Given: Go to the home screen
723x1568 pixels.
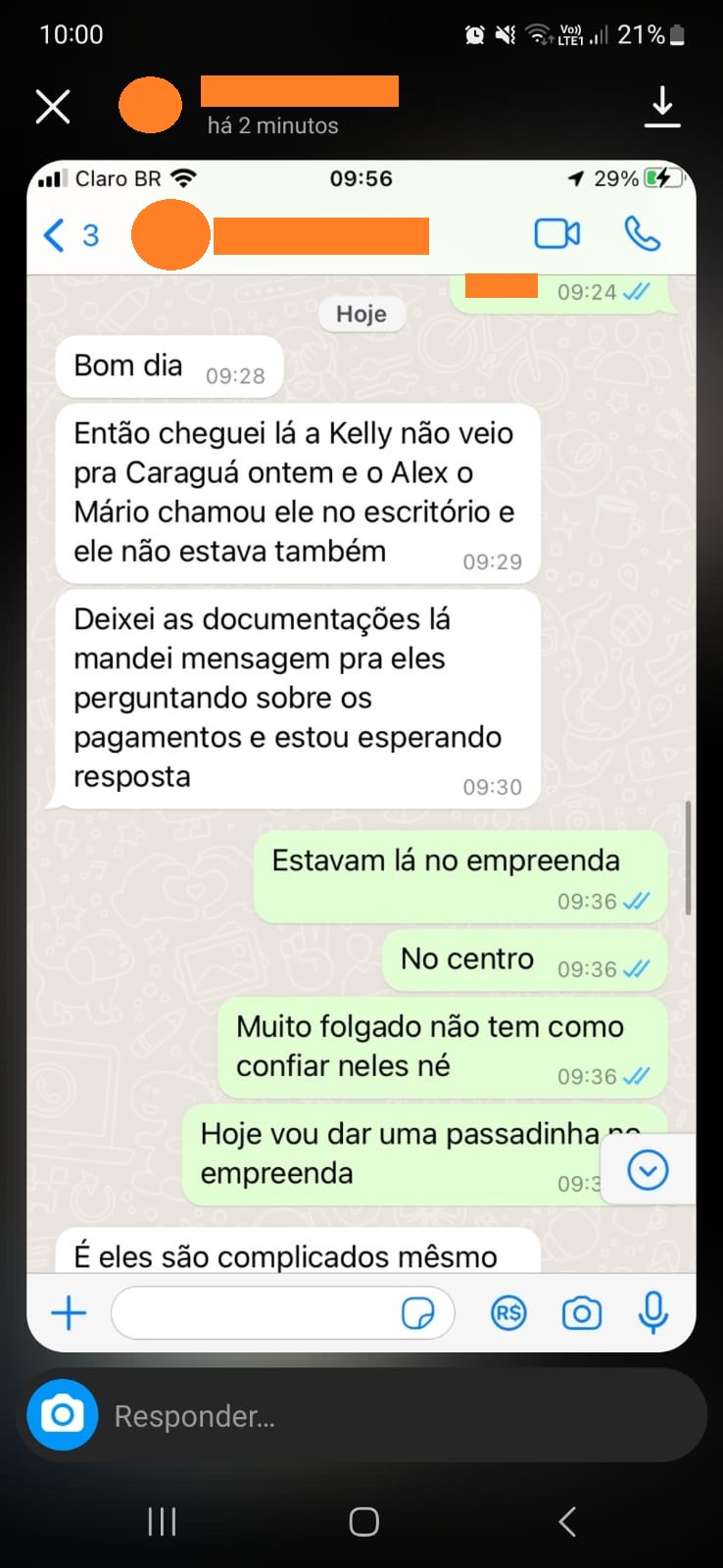Looking at the screenshot, I should (363, 1521).
